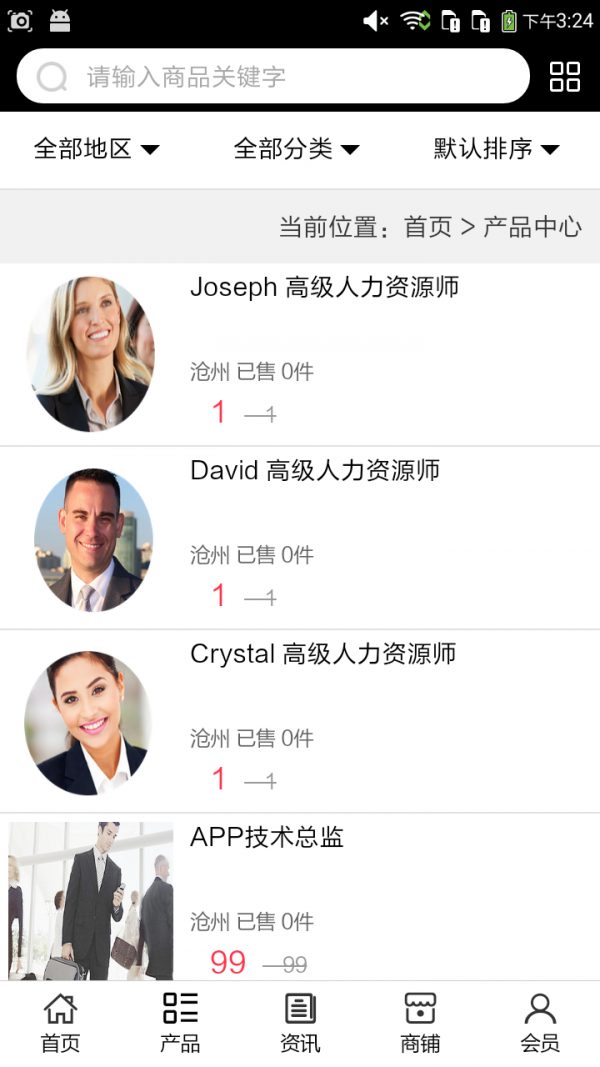Switch to the 商铺 shops tab
600x1067 pixels.
click(420, 1023)
